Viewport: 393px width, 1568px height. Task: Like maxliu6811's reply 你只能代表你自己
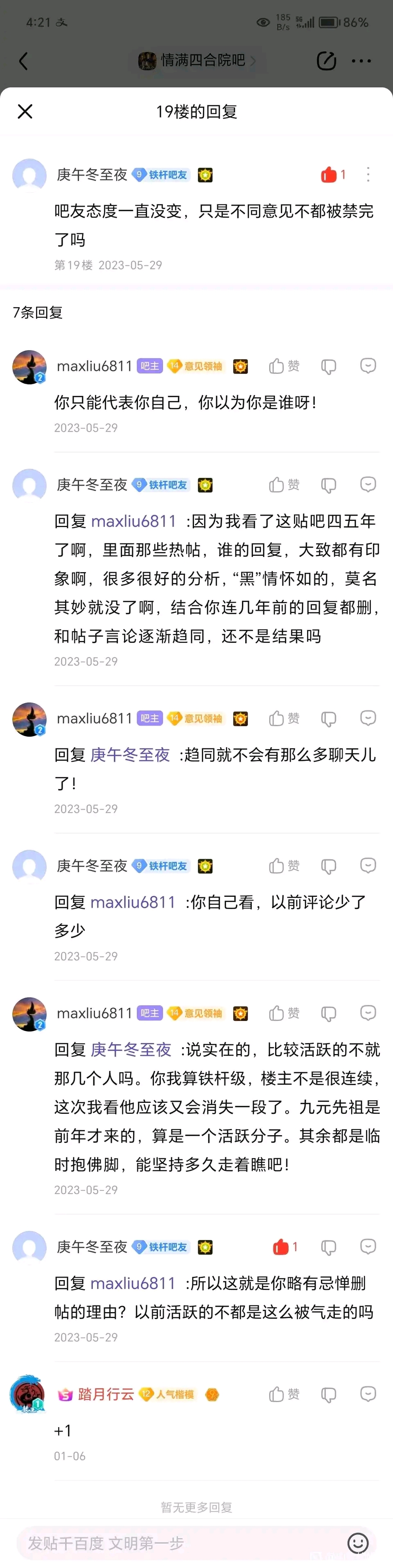[284, 366]
